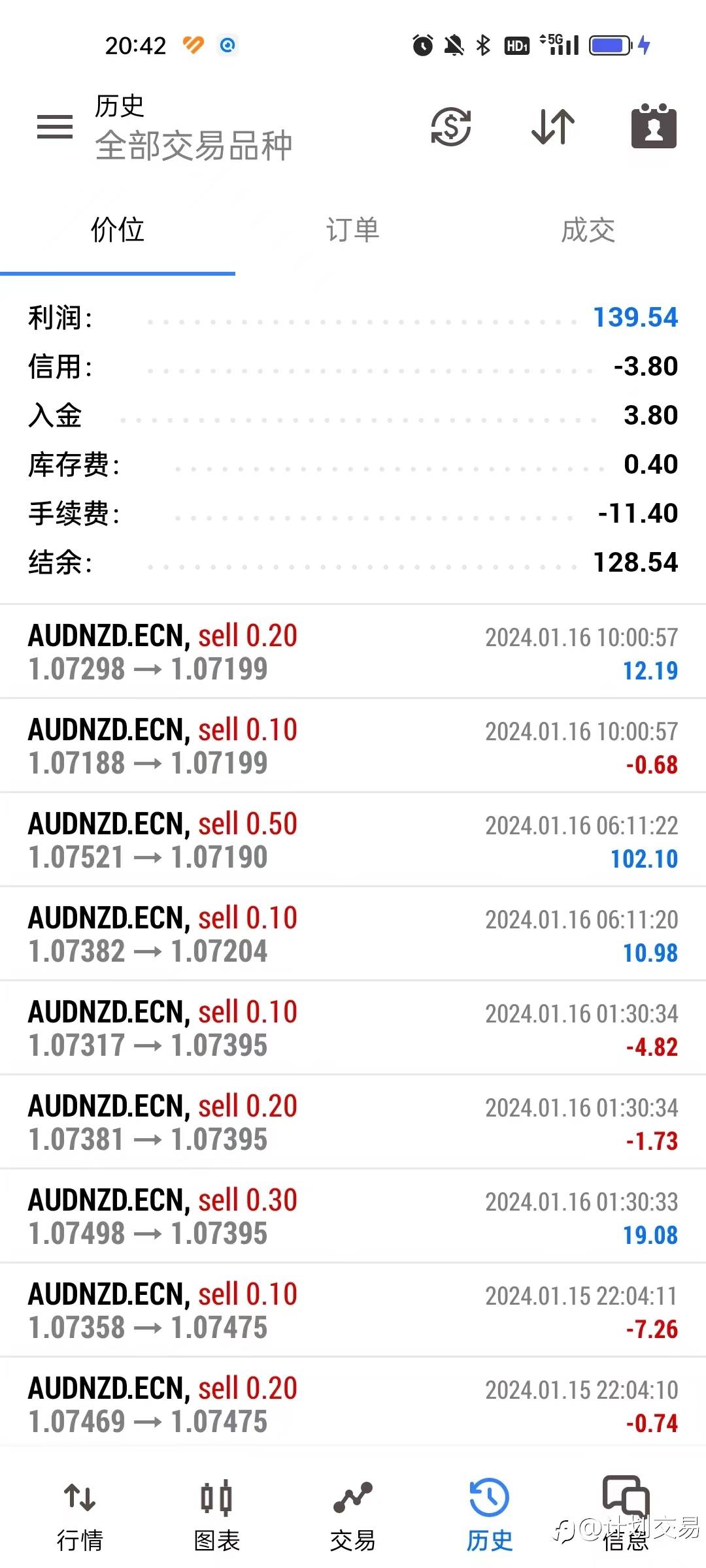Image resolution: width=706 pixels, height=1568 pixels.
Task: Open the sell 0.20 trade with 12.19 profit
Action: coord(353,652)
